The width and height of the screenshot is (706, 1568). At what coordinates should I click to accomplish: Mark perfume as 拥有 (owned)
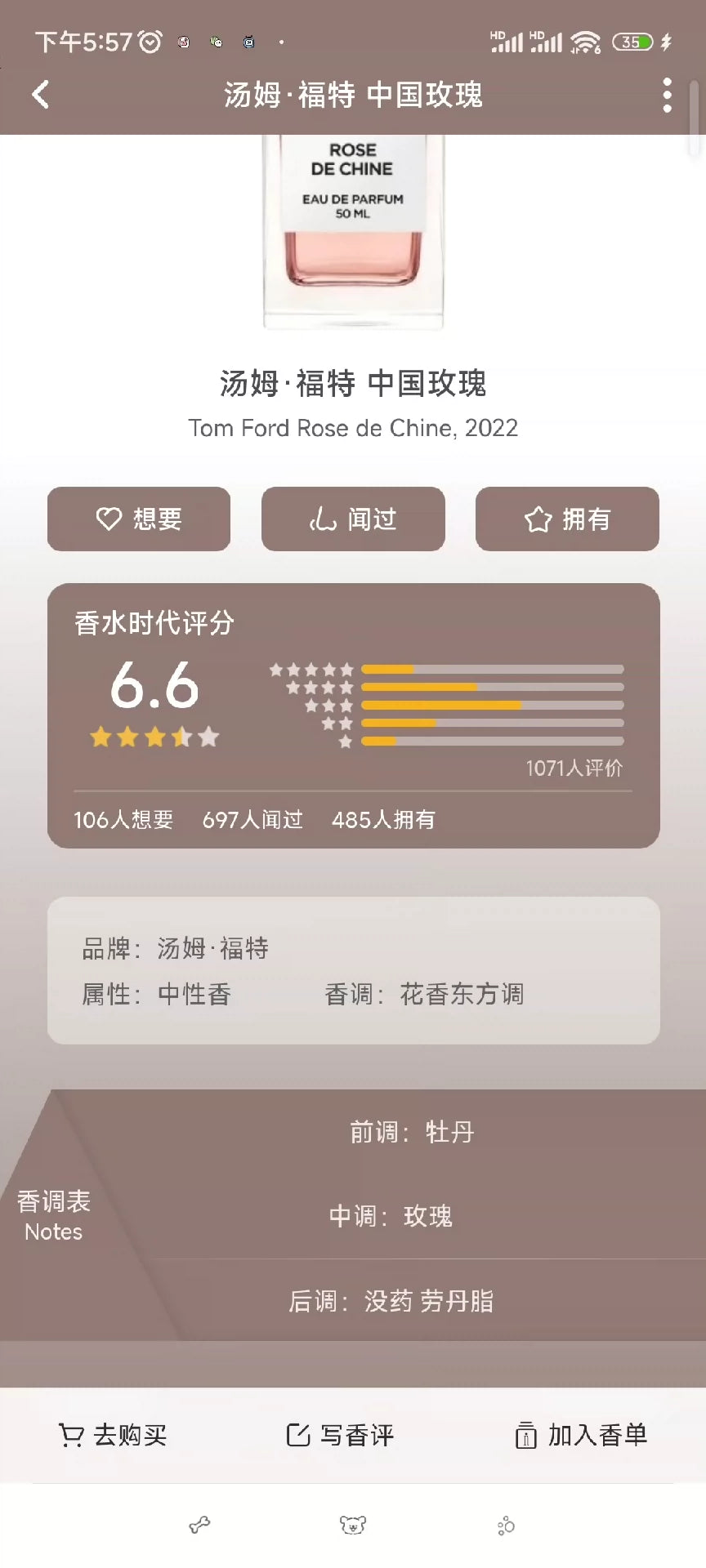(567, 519)
